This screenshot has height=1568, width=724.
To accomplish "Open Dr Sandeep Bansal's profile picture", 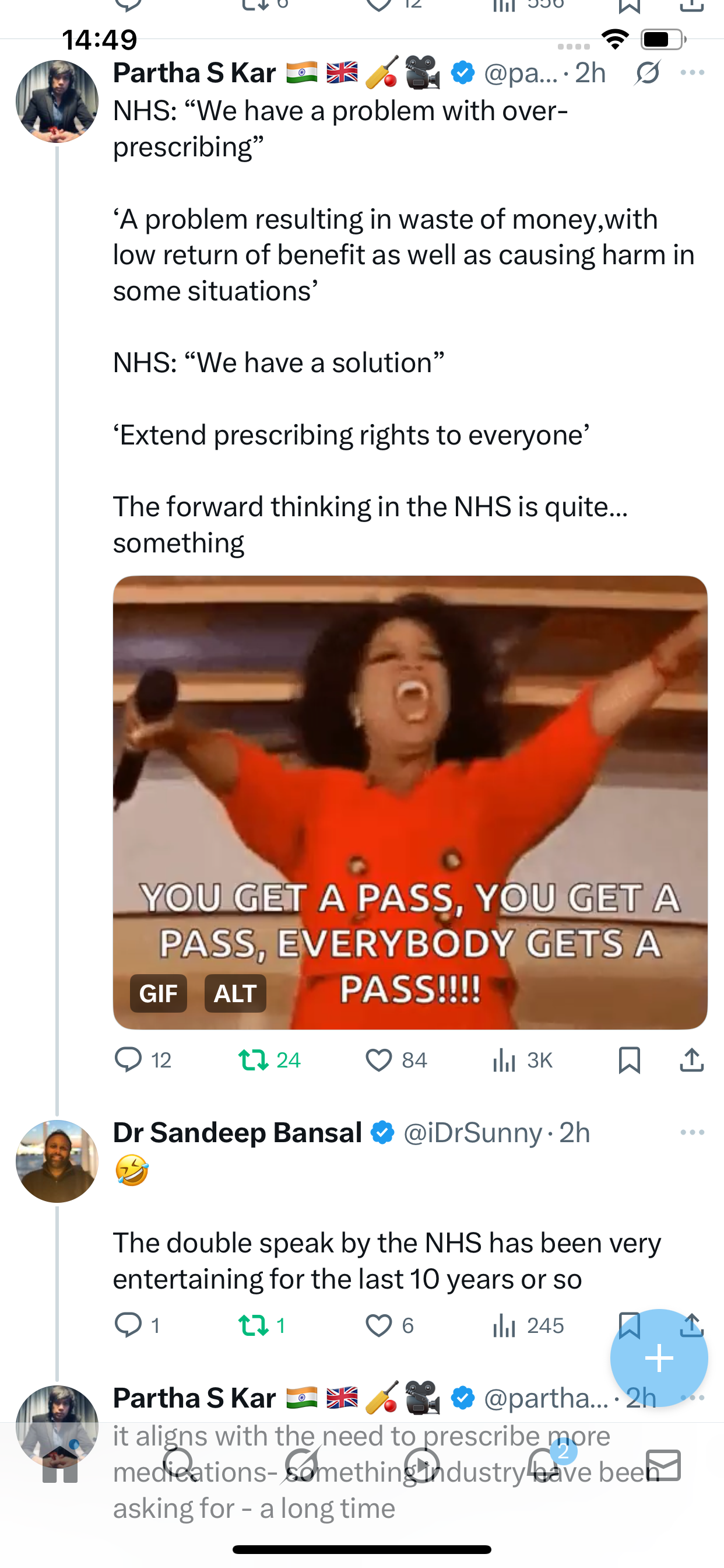I will pos(57,1161).
